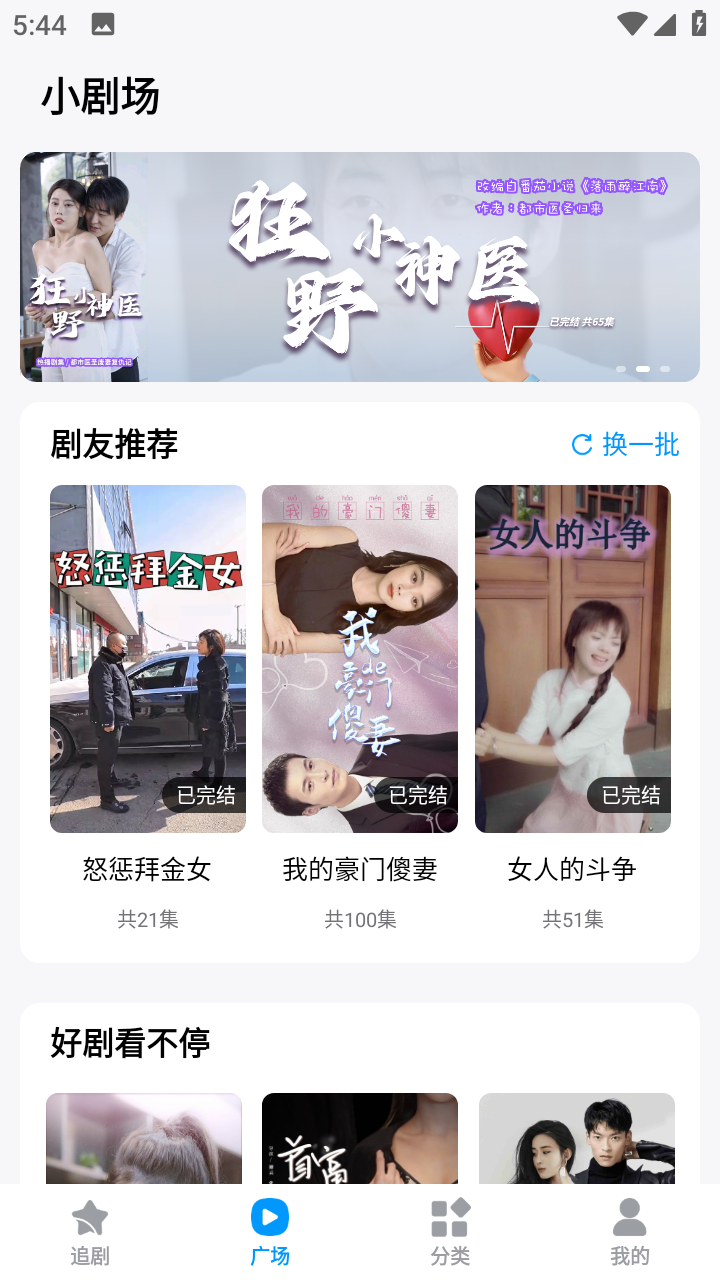Open the drama 女人的斗争

(572, 659)
